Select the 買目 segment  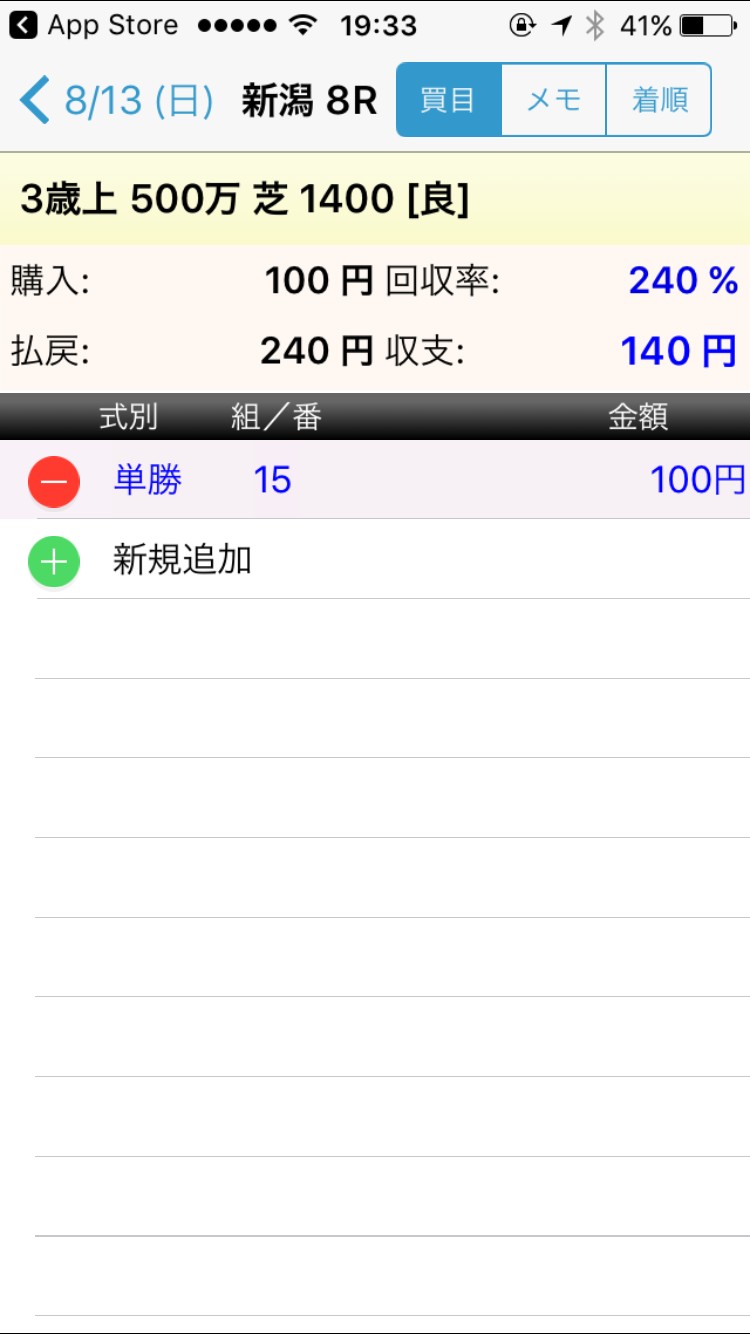[x=449, y=100]
